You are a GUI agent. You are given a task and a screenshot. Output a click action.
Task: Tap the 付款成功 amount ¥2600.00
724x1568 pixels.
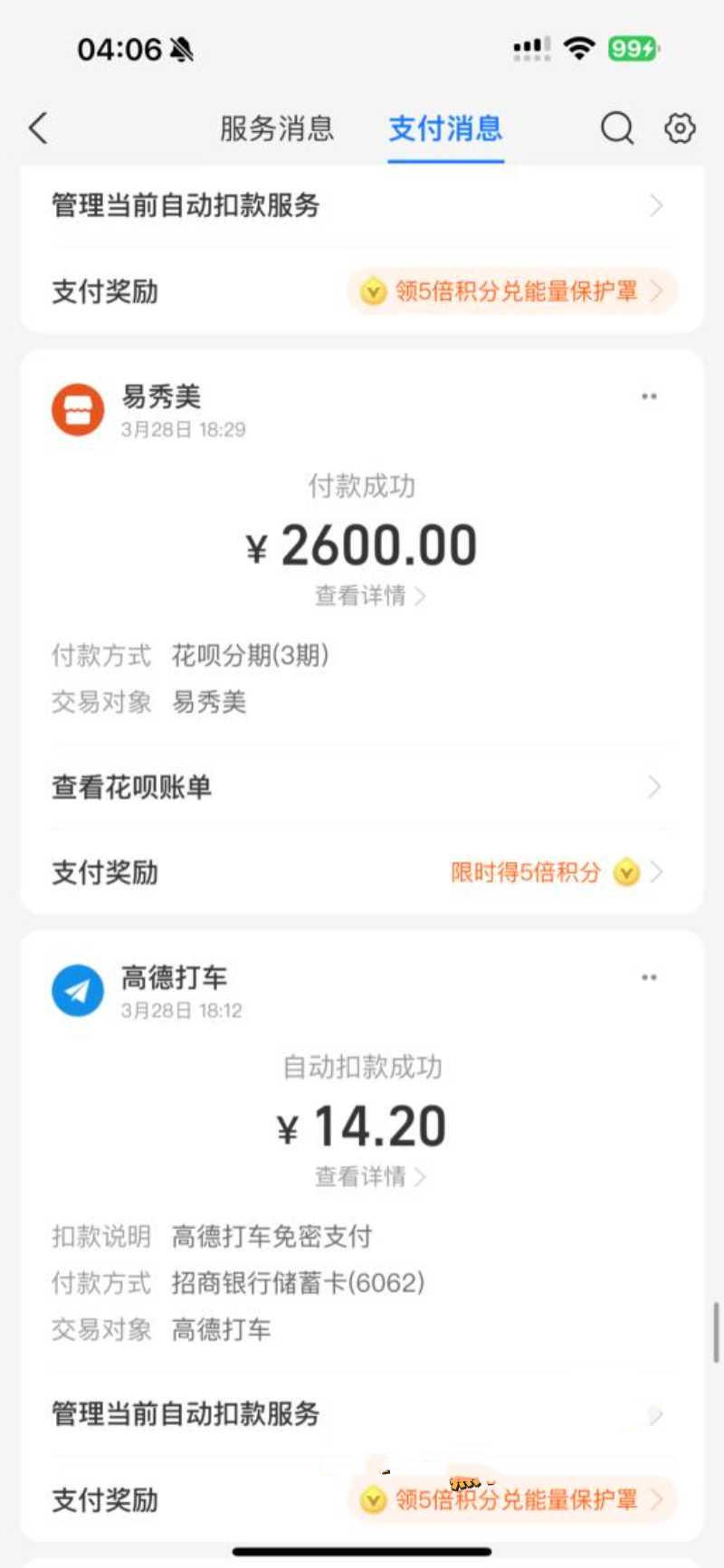click(362, 543)
